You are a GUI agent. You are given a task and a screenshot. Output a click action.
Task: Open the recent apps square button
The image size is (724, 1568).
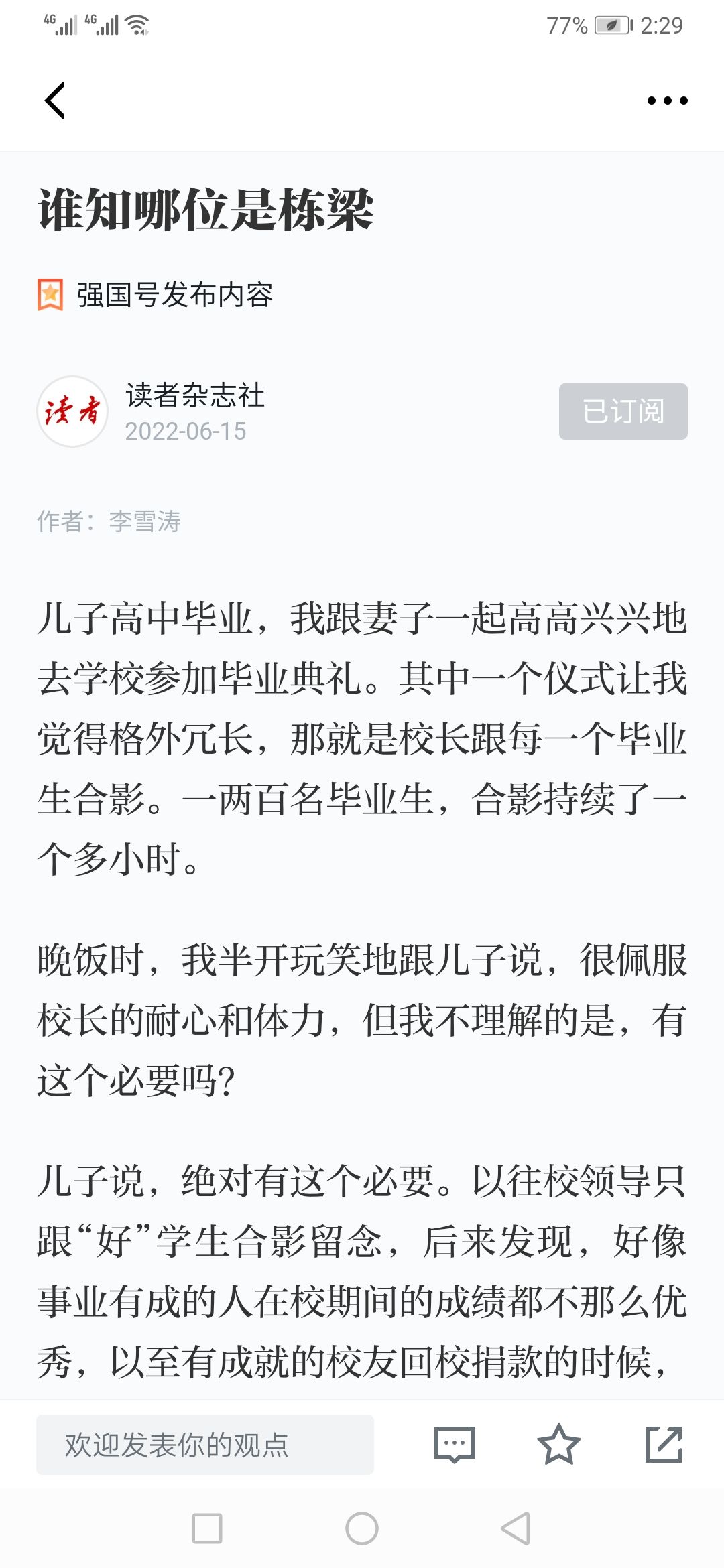click(207, 1528)
